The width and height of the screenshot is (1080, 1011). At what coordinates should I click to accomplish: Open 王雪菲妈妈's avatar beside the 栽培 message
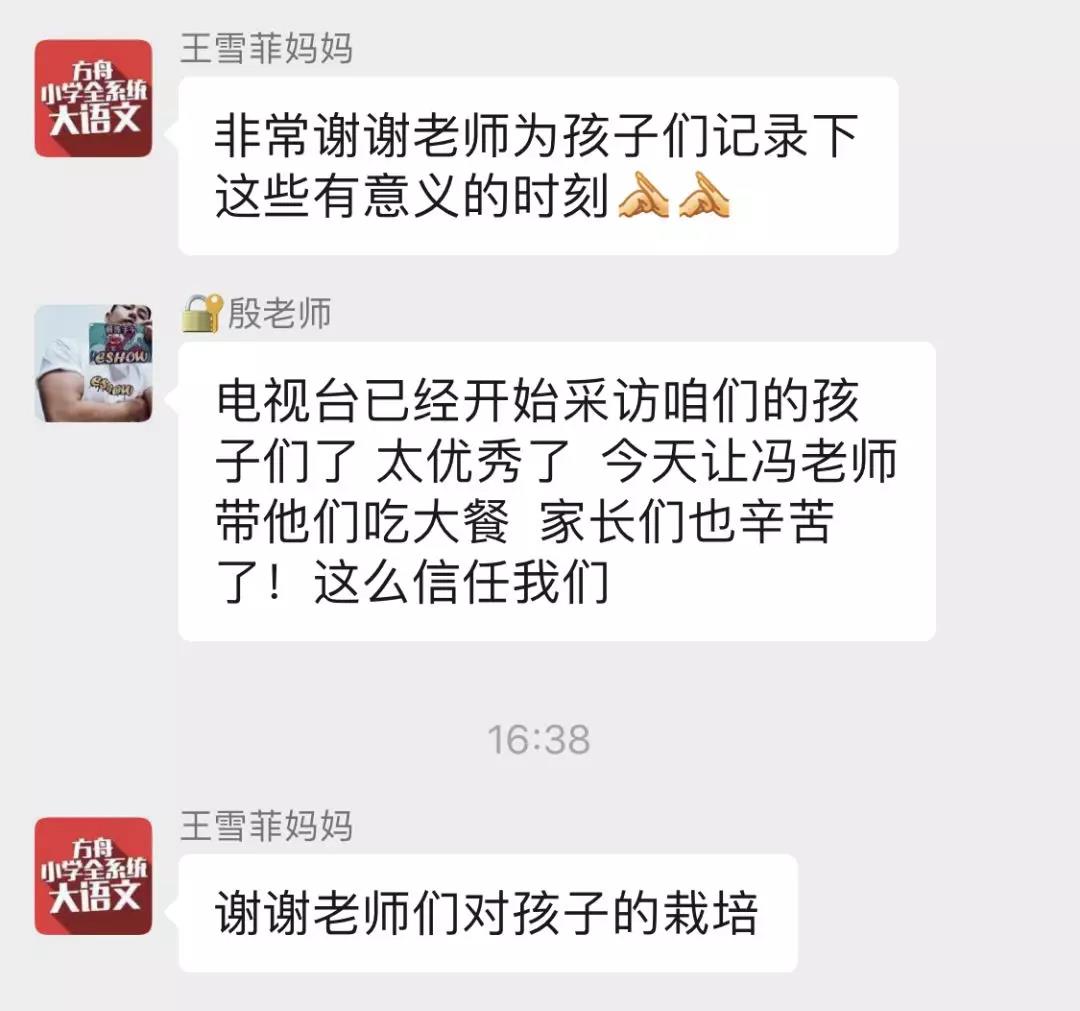(93, 876)
